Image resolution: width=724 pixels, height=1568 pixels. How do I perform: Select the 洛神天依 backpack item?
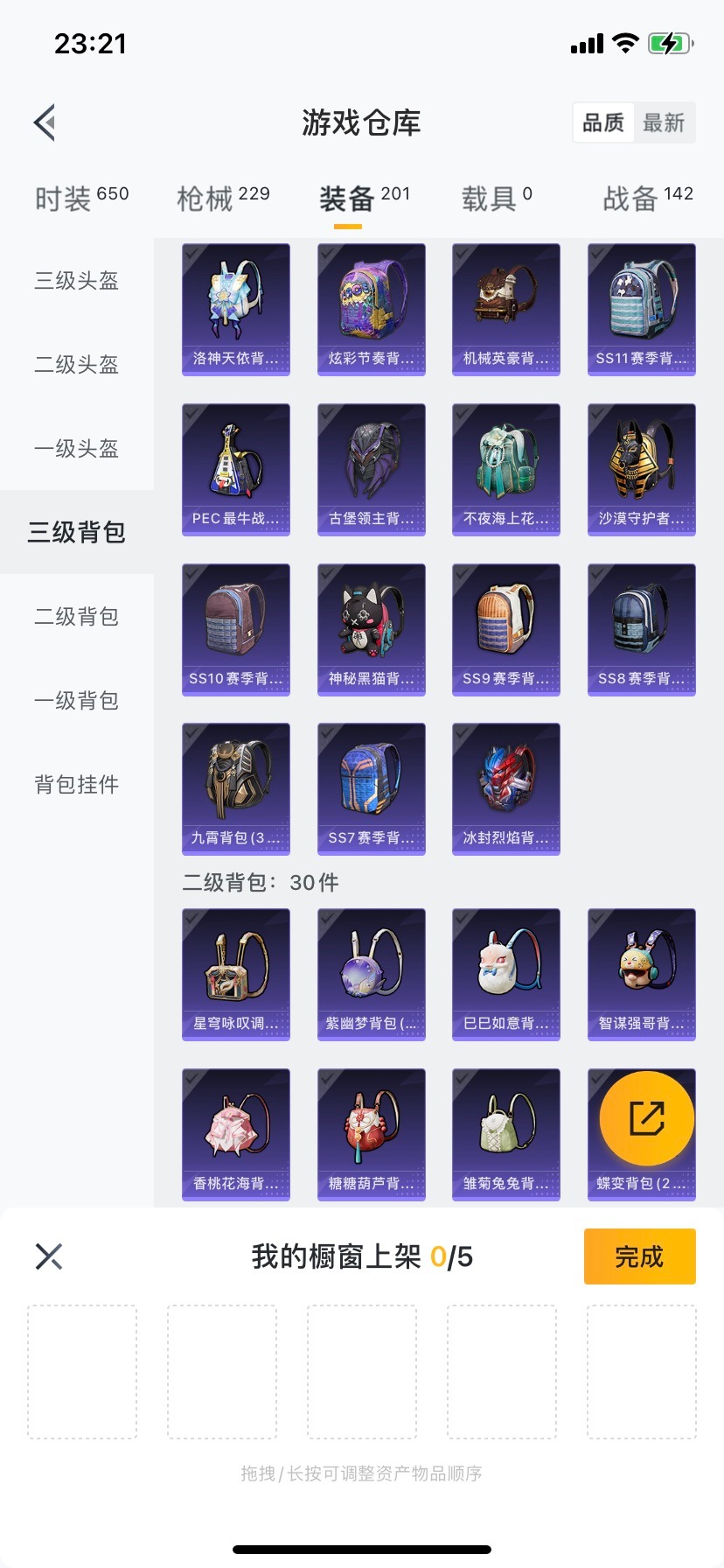236,310
